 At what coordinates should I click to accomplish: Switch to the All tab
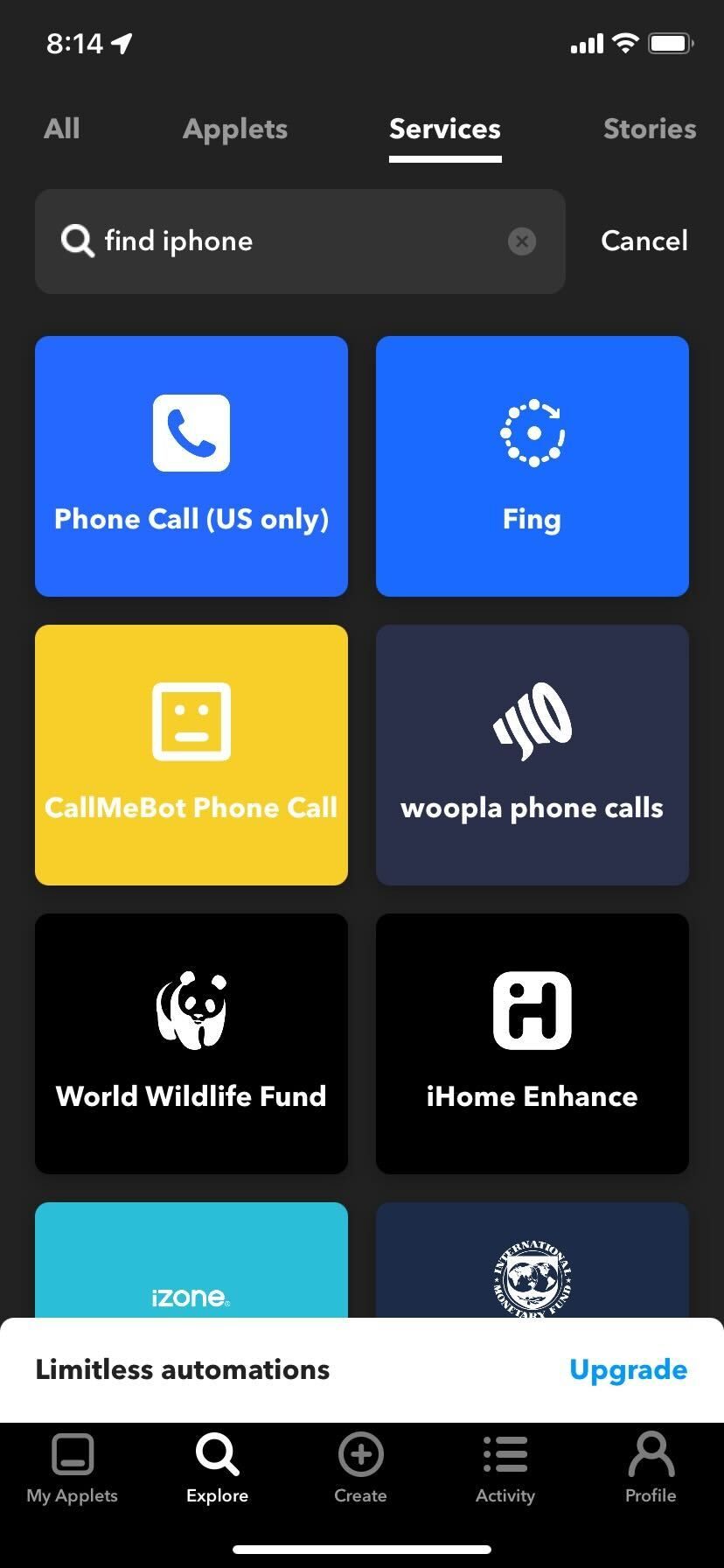(x=61, y=129)
